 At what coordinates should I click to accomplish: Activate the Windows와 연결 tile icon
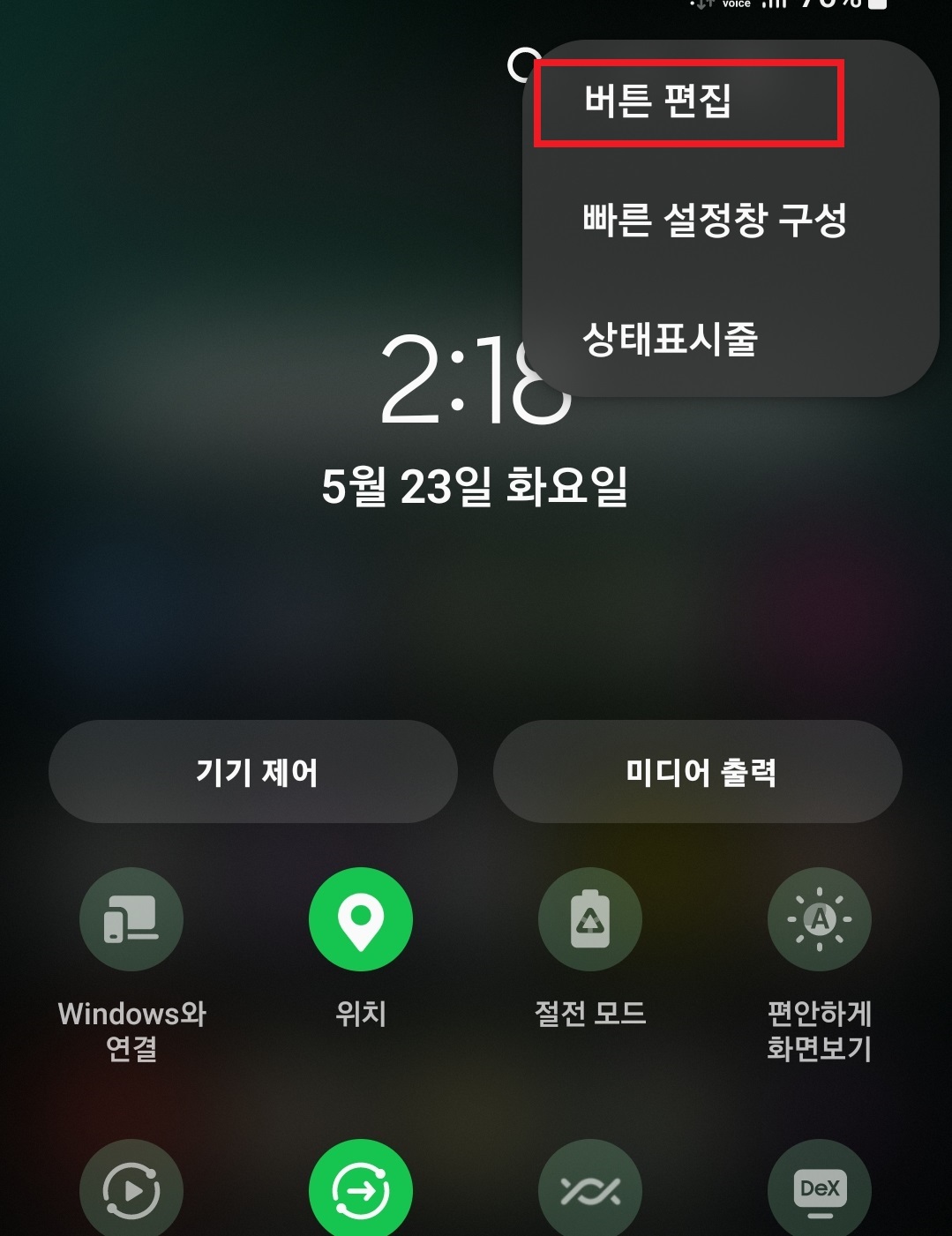point(131,918)
